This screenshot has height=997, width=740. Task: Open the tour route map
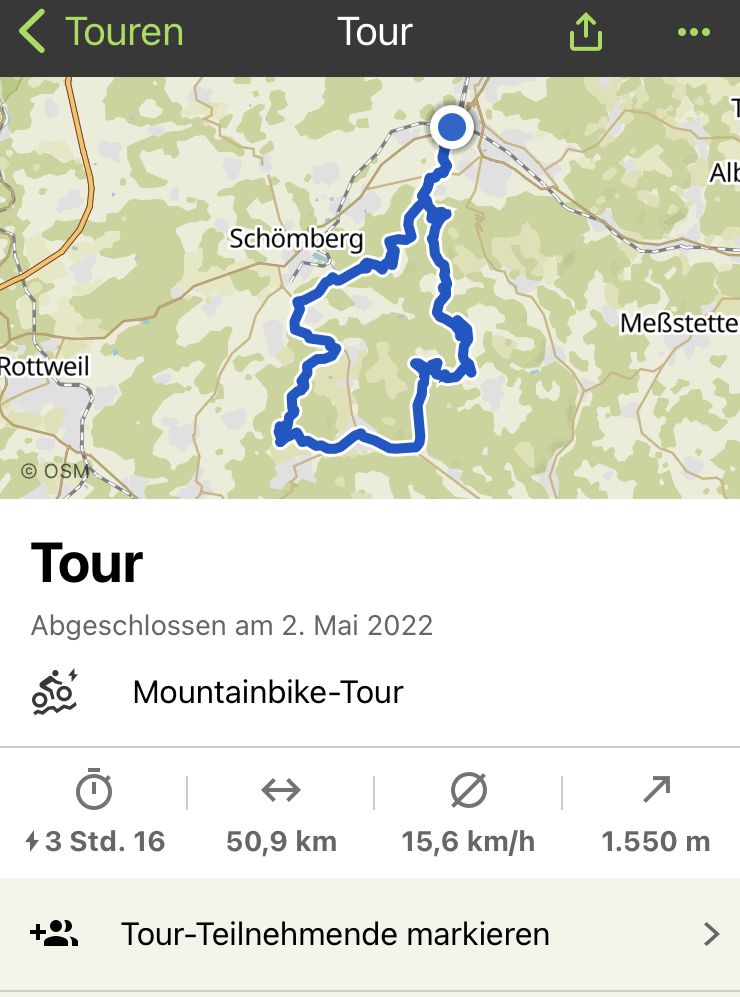pos(370,290)
